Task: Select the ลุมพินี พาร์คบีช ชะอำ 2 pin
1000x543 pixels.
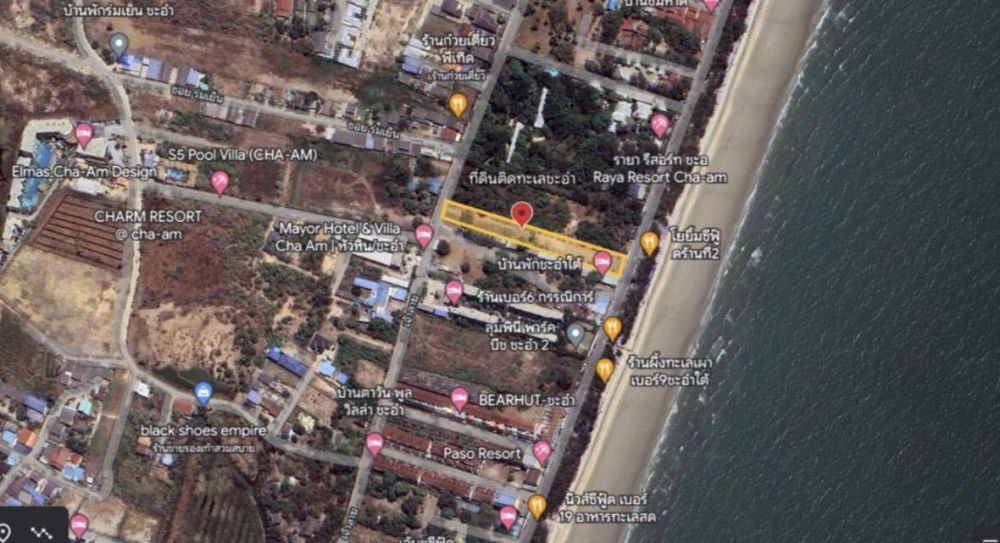Action: pos(575,334)
